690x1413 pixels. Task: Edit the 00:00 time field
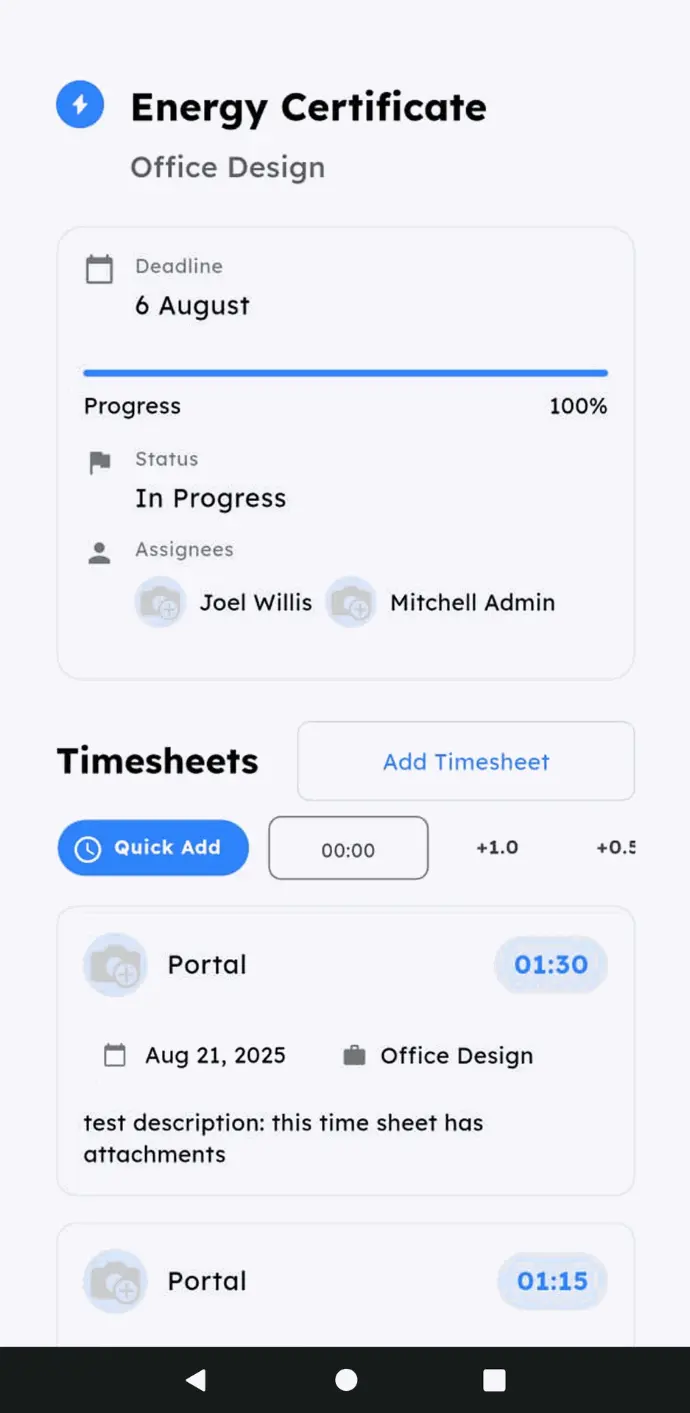(348, 849)
